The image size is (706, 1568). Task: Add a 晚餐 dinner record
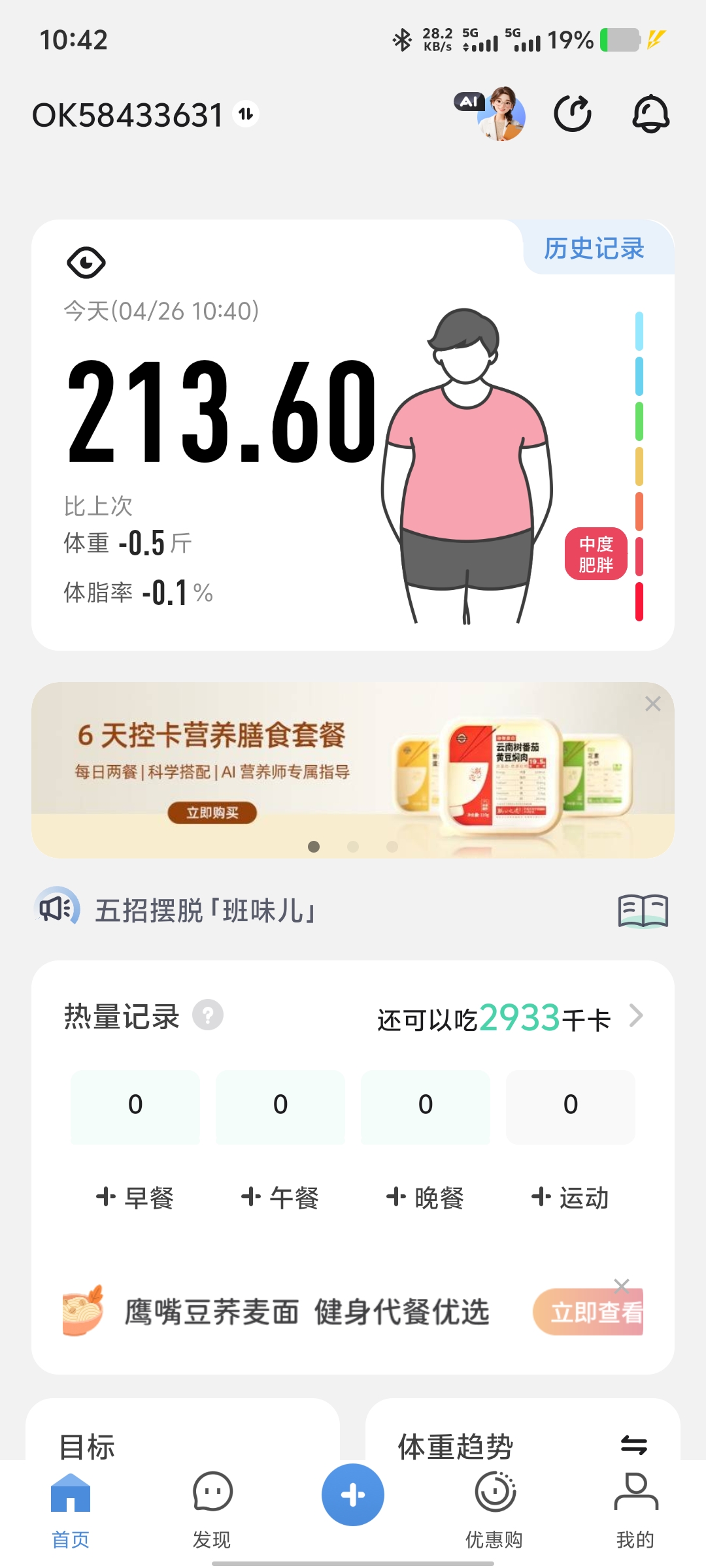pyautogui.click(x=426, y=1198)
